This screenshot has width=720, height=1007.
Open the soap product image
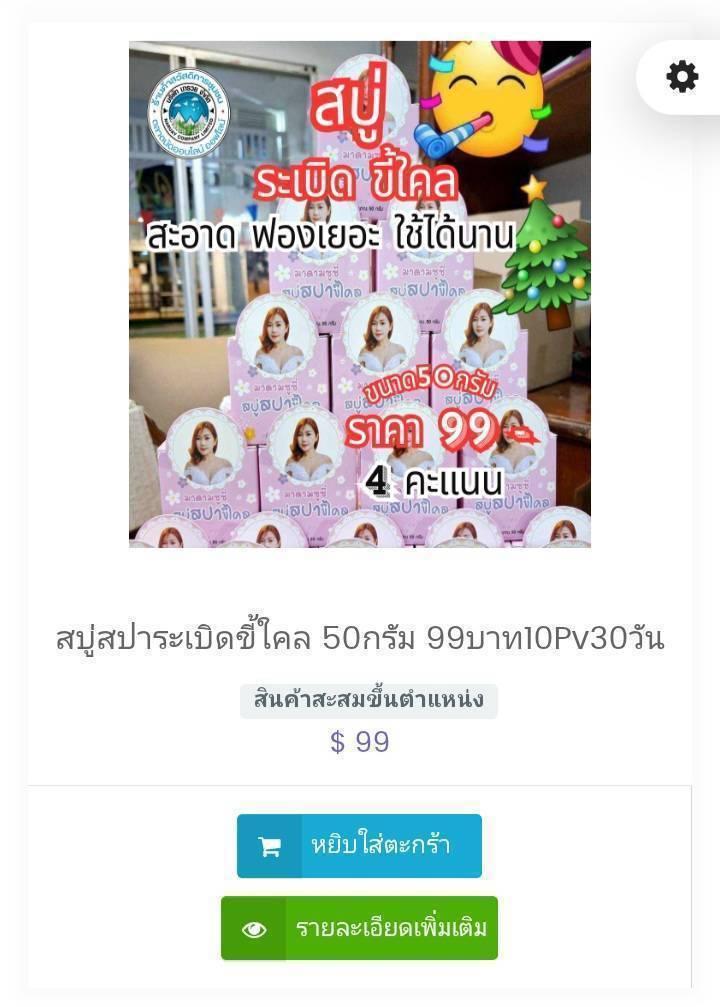point(360,294)
